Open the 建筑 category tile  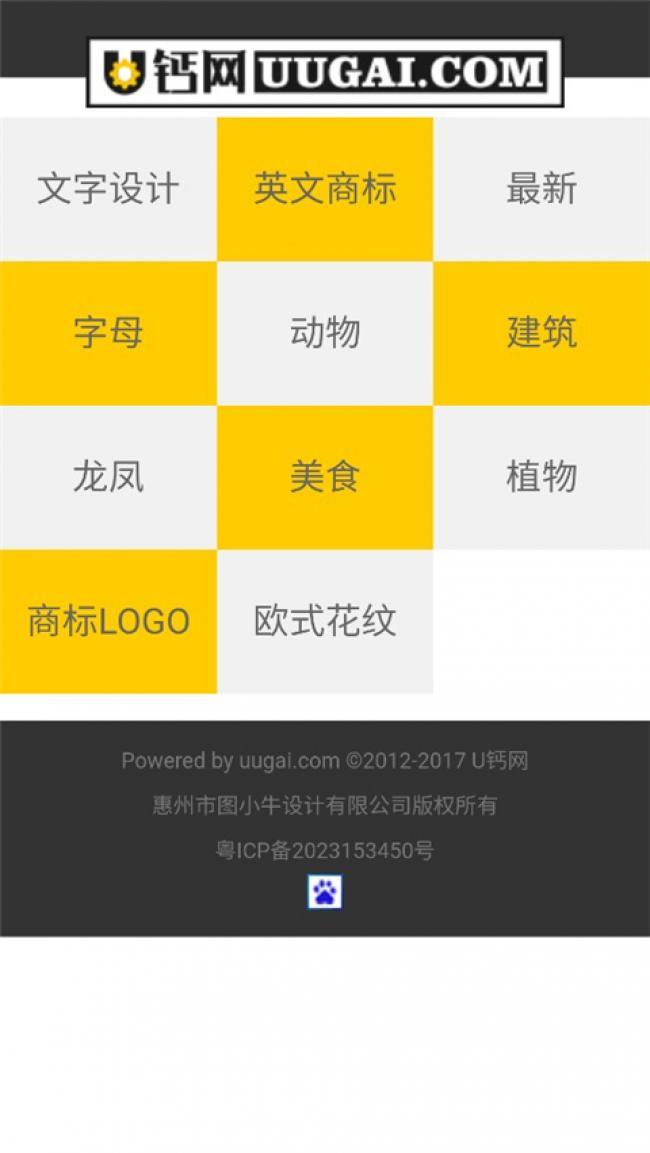click(542, 333)
